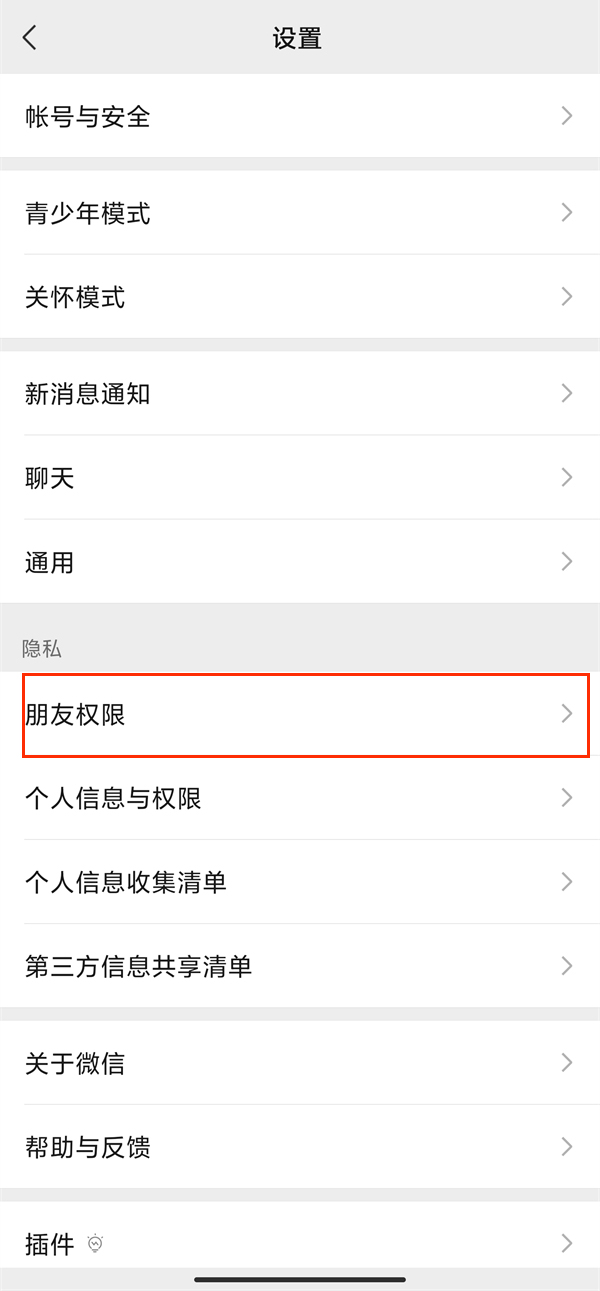Open 个人信息与权限
600x1291 pixels.
(300, 798)
